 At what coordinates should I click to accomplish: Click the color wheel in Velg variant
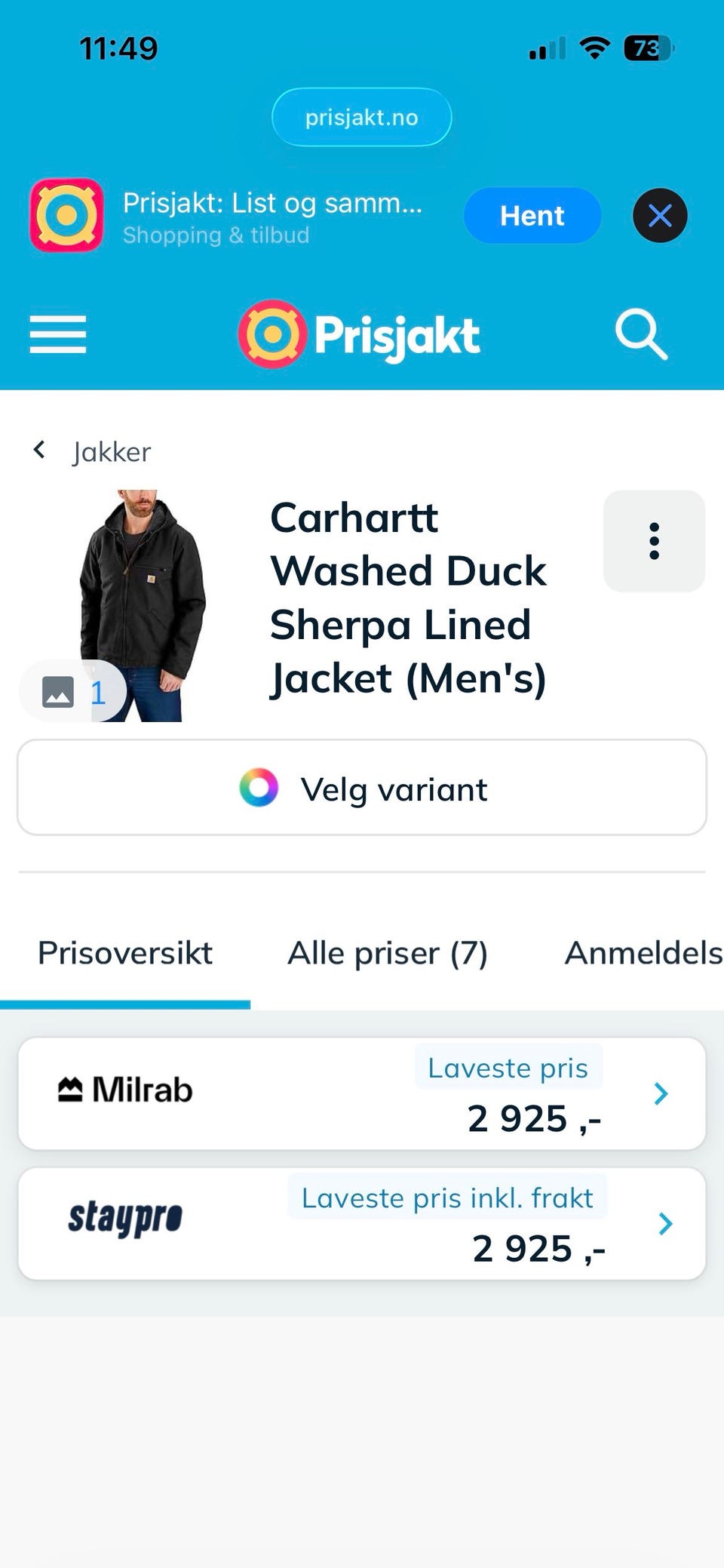[x=260, y=788]
